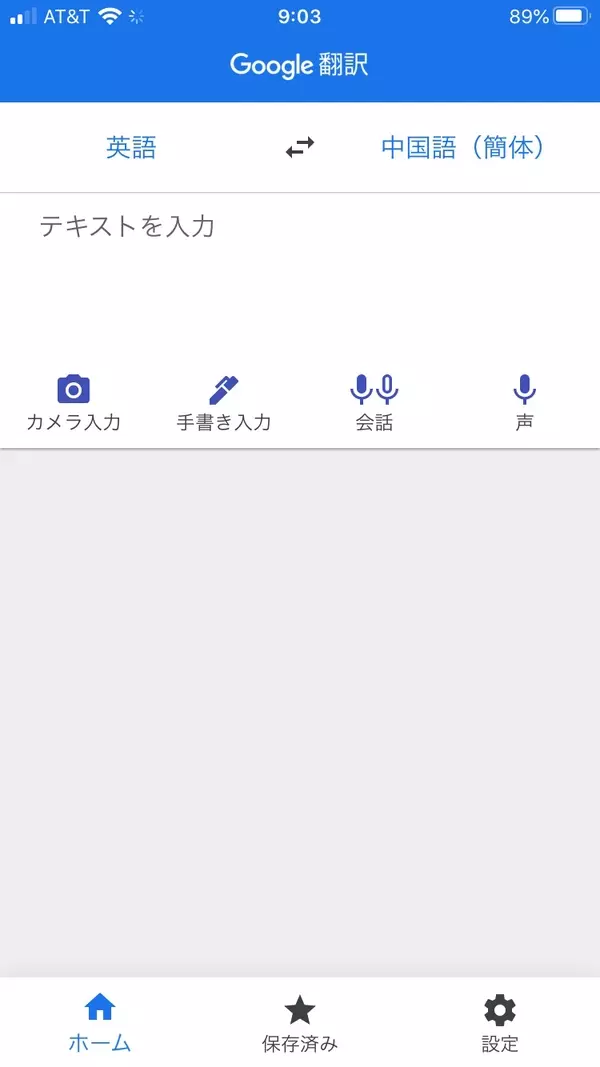Swap the source and target languages
Viewport: 600px width, 1067px height.
click(299, 148)
